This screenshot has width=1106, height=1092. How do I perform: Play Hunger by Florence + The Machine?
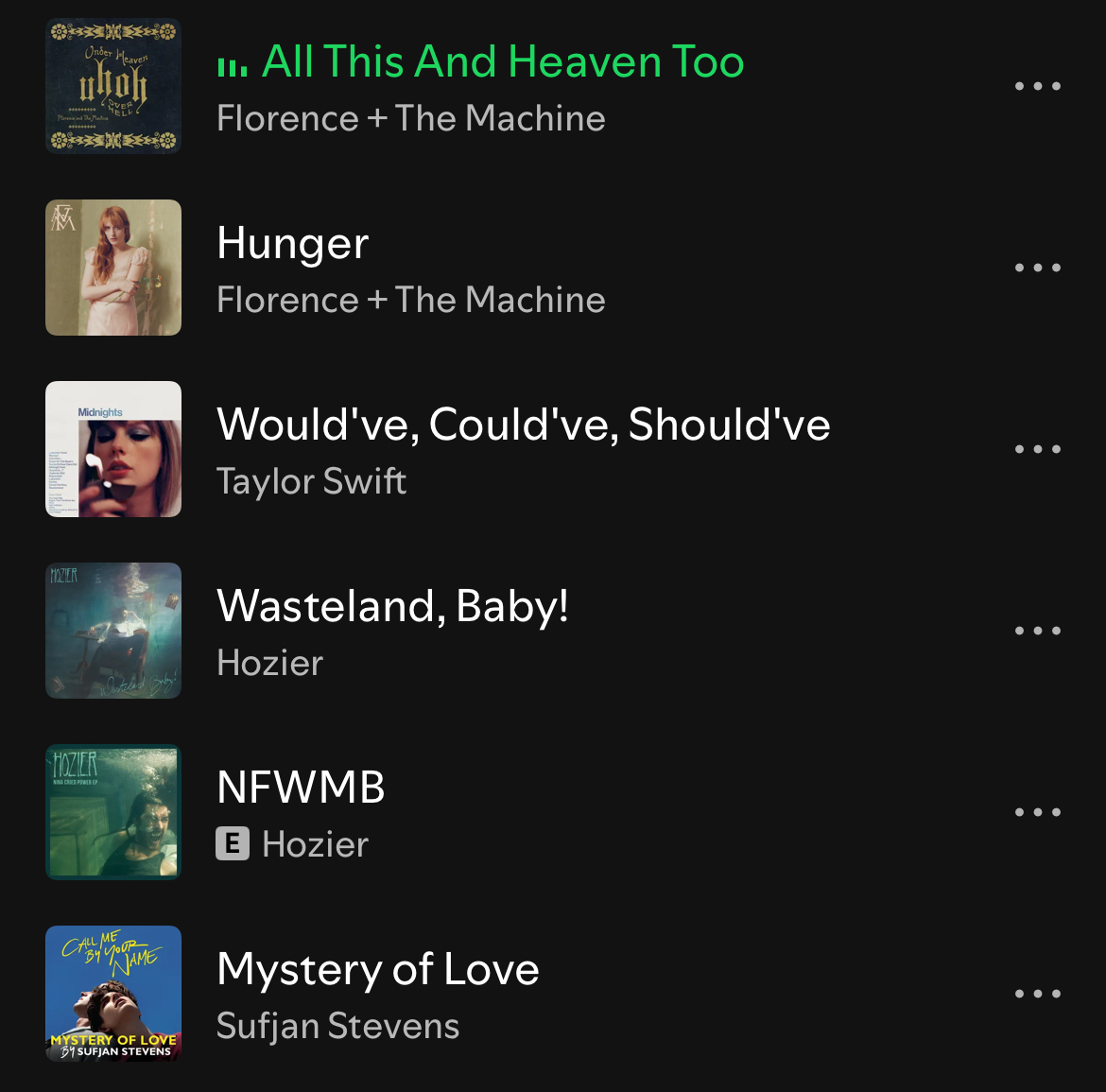pyautogui.click(x=293, y=244)
